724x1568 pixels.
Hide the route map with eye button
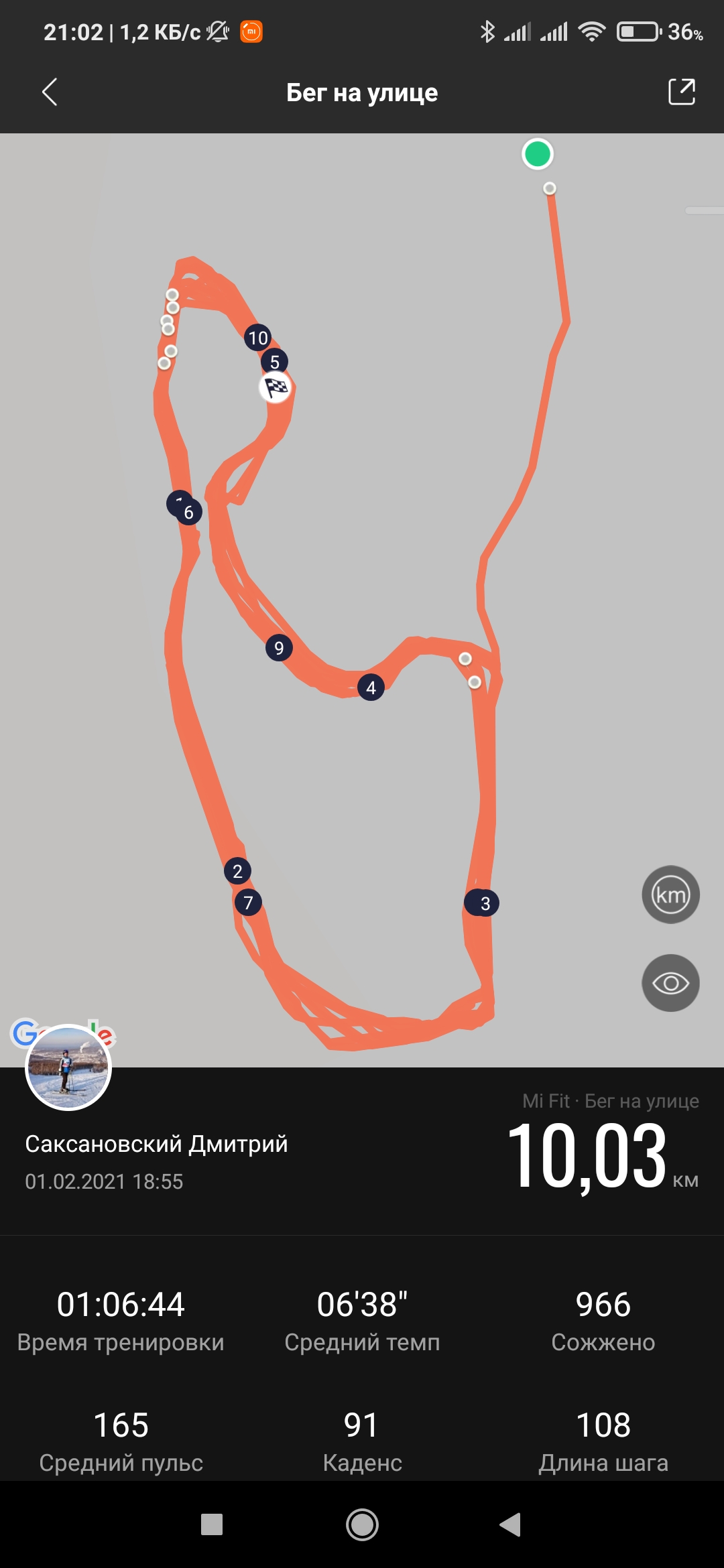tap(670, 983)
